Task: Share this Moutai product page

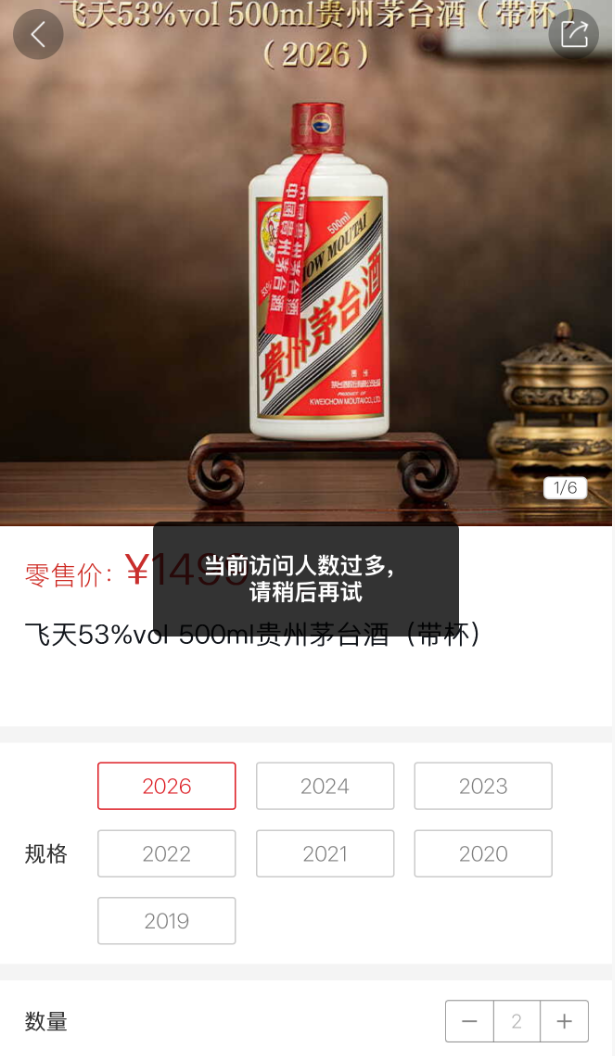Action: coord(574,34)
